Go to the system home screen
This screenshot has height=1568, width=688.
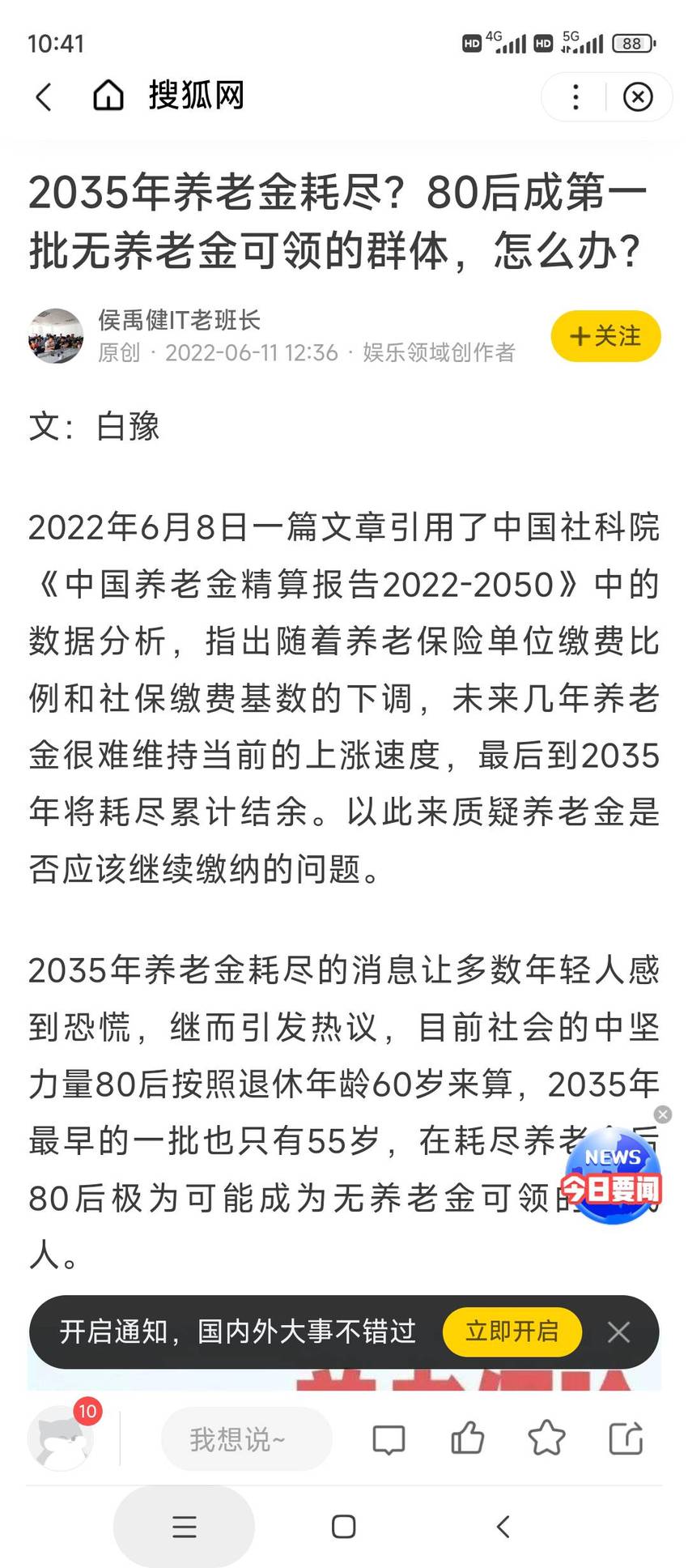click(344, 1527)
